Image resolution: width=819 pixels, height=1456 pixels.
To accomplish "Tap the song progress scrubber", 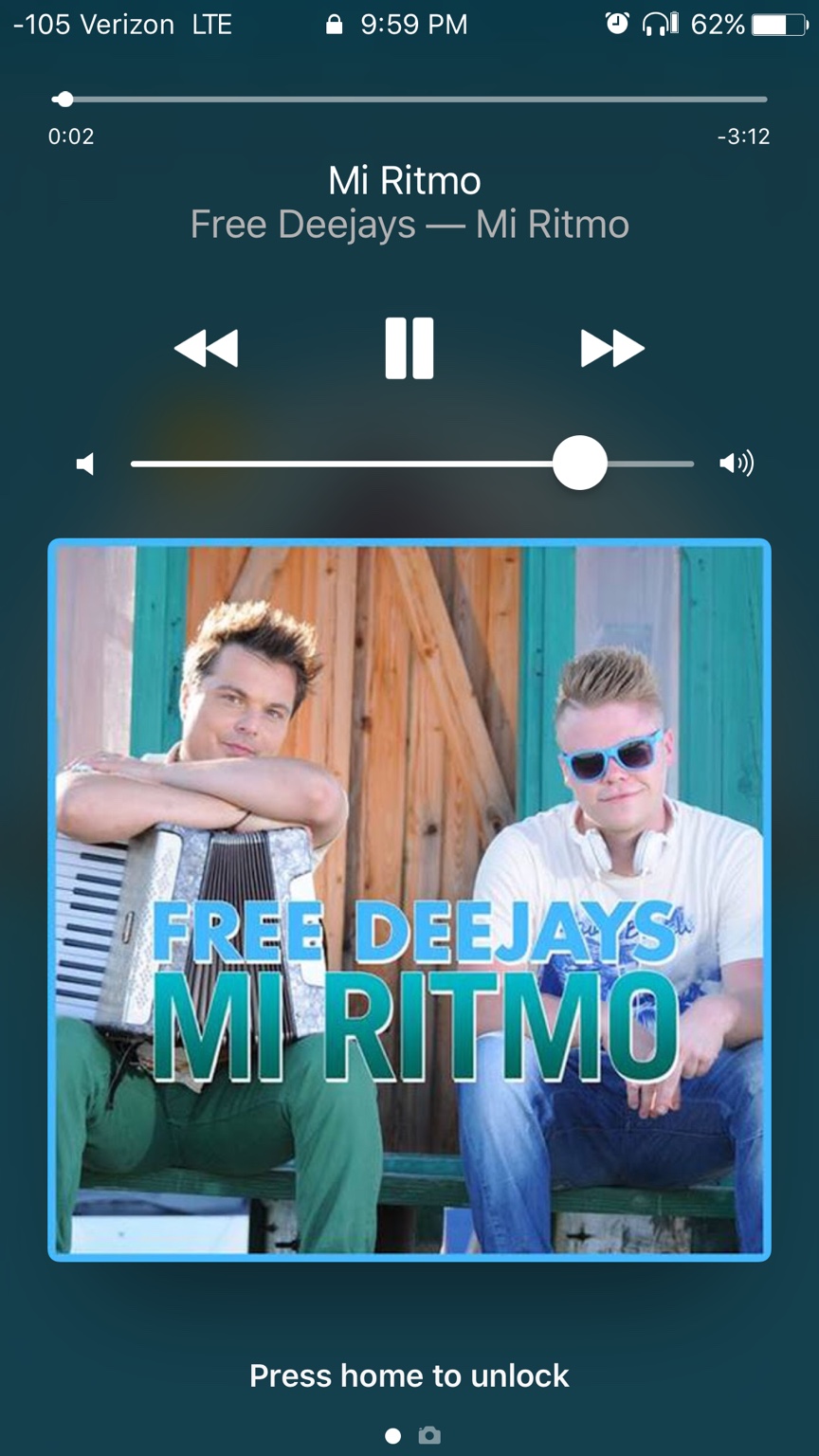I will click(x=64, y=100).
